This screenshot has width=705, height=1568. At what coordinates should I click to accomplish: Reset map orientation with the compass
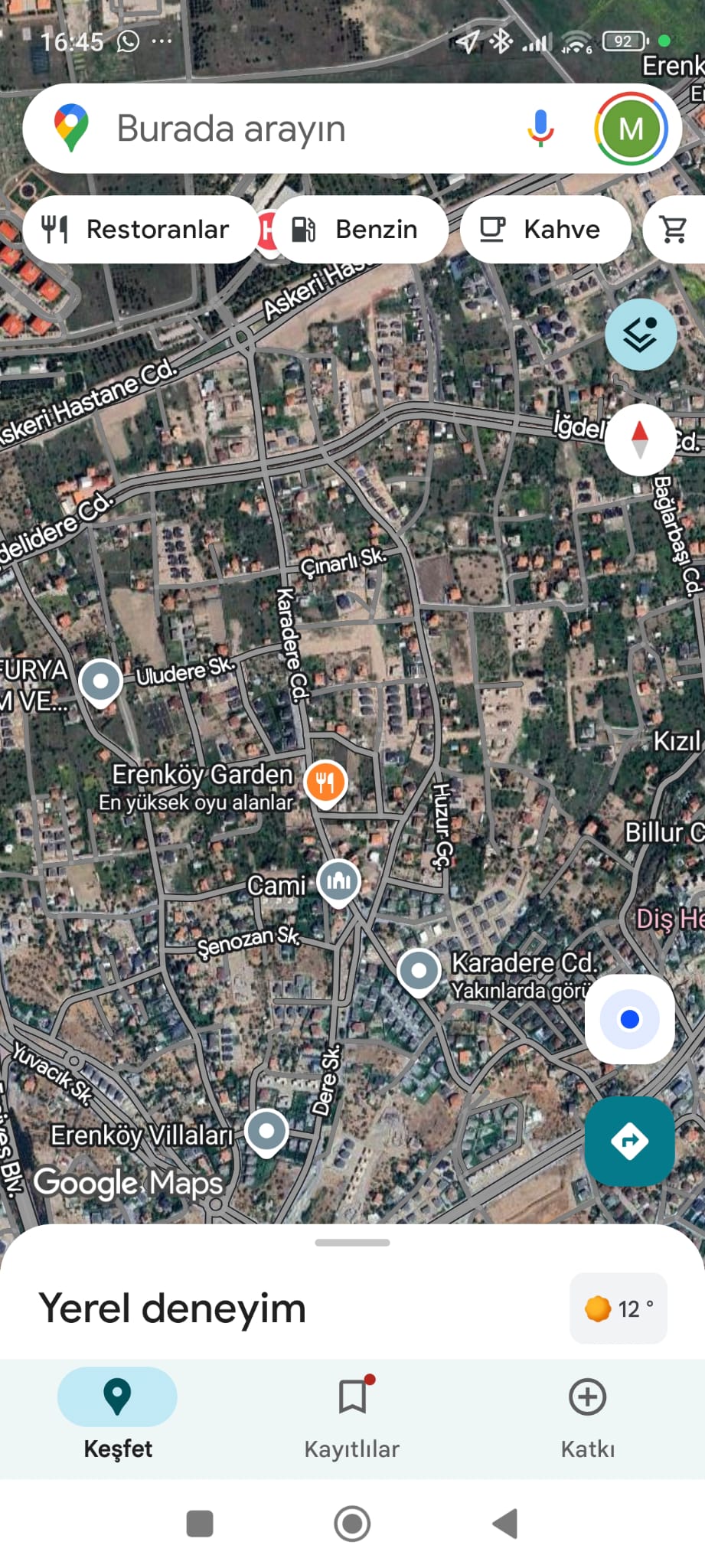[640, 440]
